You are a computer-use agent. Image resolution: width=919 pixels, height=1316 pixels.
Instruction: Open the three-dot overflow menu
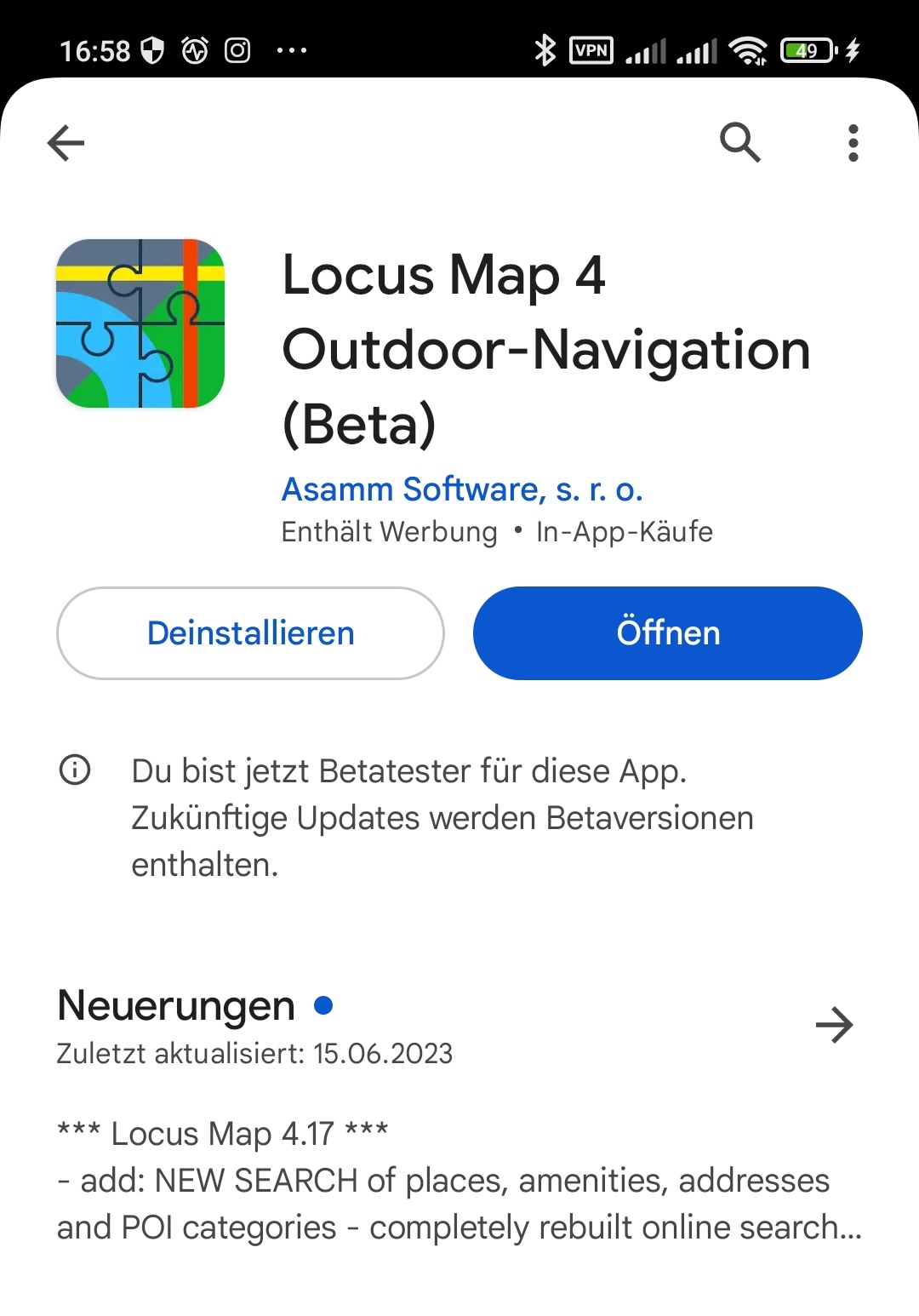pyautogui.click(x=853, y=142)
